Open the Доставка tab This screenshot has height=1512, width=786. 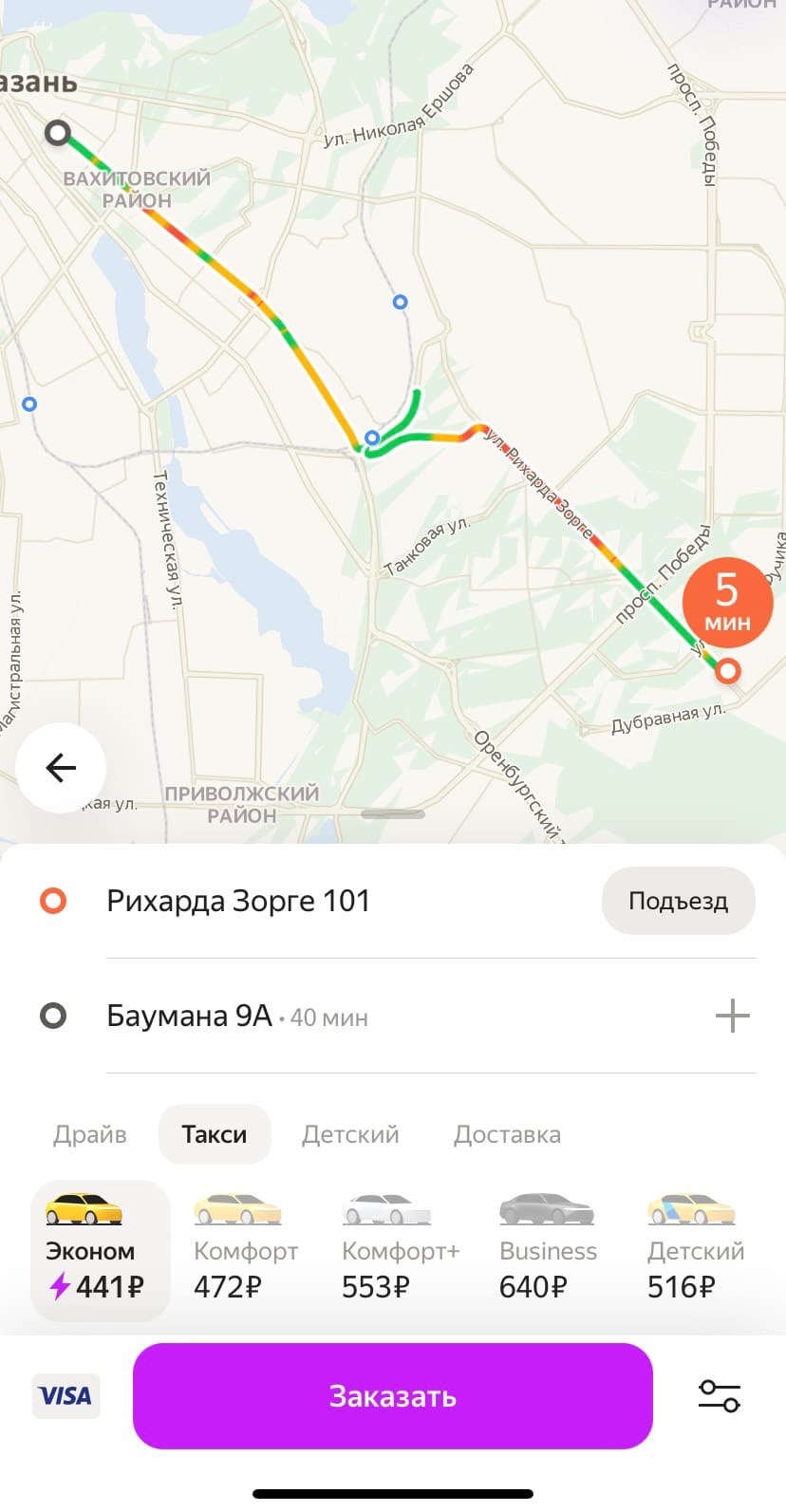(x=507, y=1134)
